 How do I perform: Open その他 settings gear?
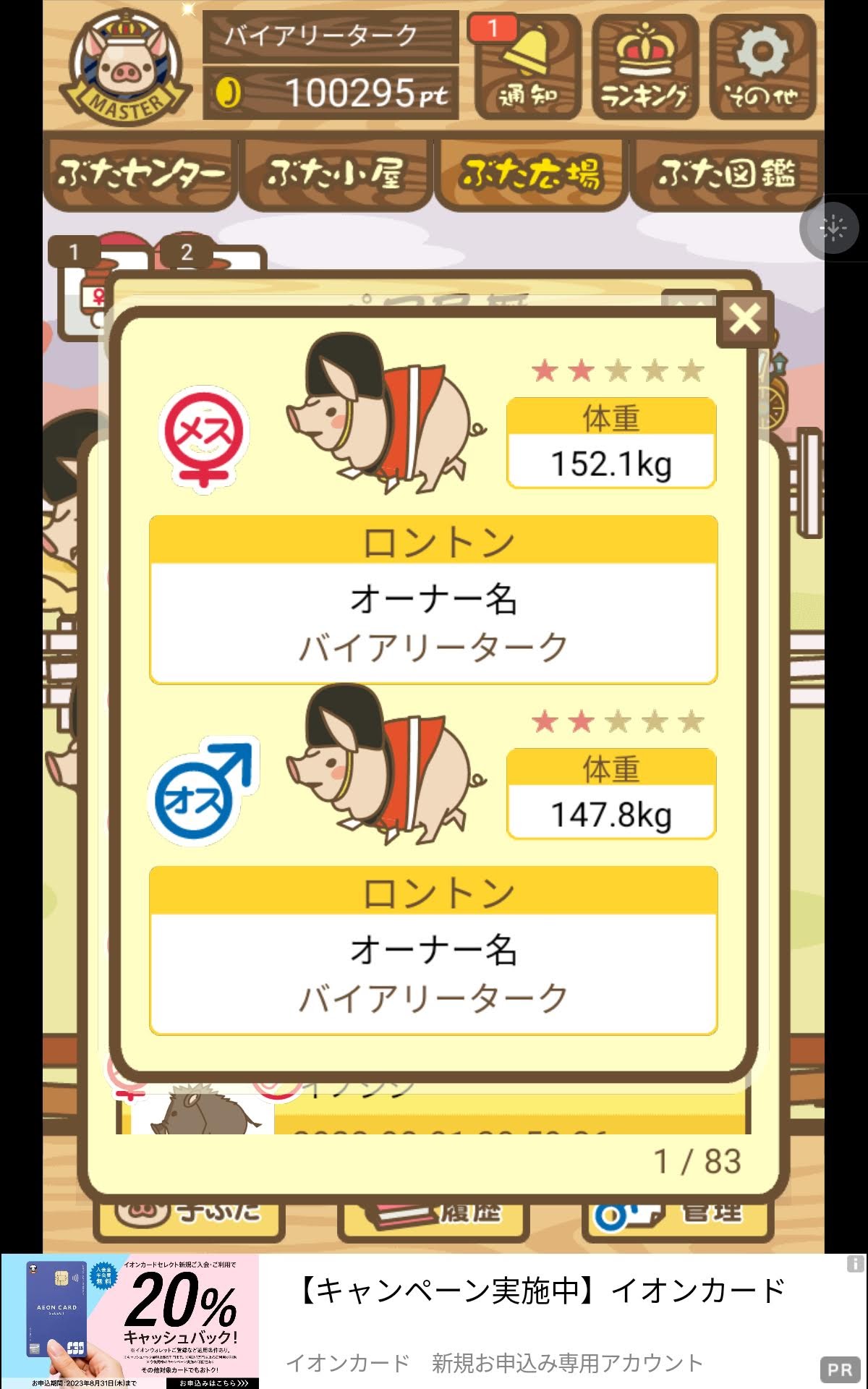point(762,67)
